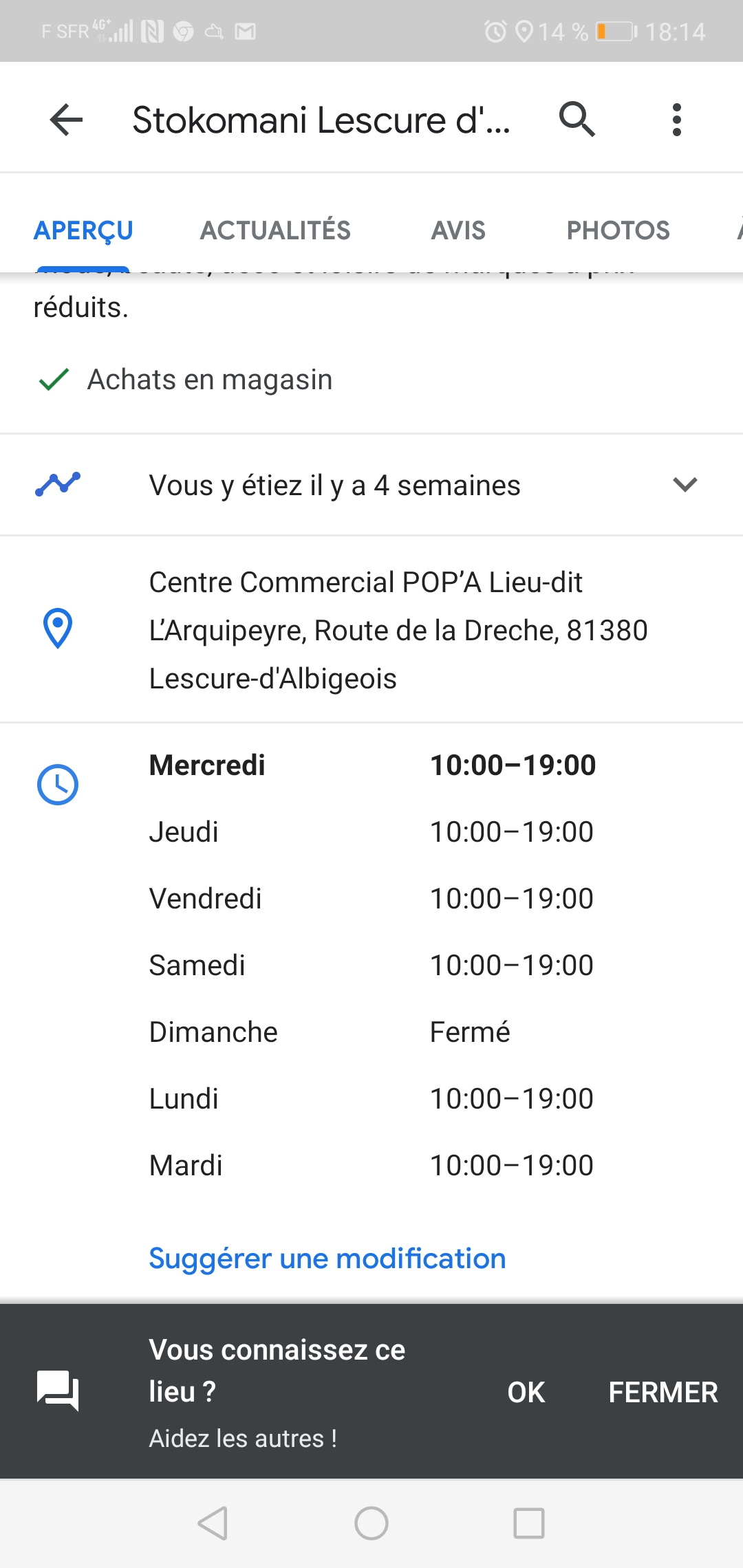This screenshot has width=743, height=1568.
Task: Go back using the top arrow
Action: [67, 120]
